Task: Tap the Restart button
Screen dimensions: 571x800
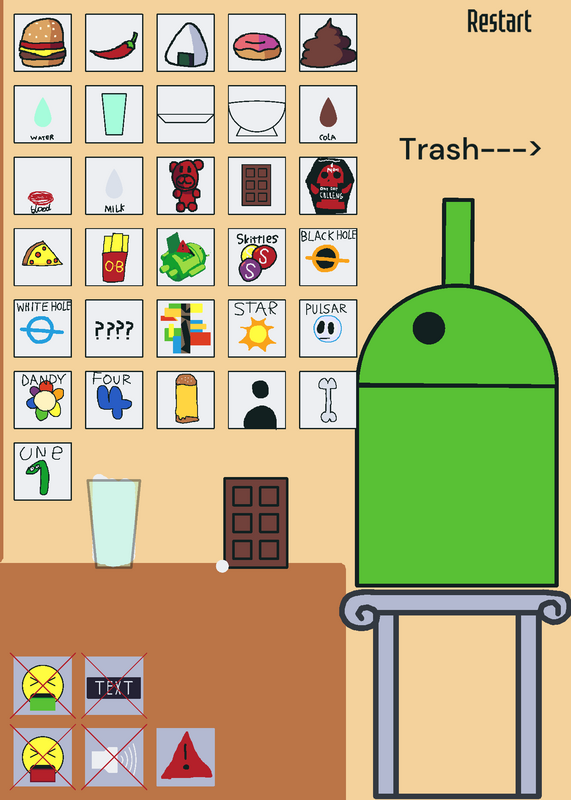Action: pyautogui.click(x=499, y=21)
